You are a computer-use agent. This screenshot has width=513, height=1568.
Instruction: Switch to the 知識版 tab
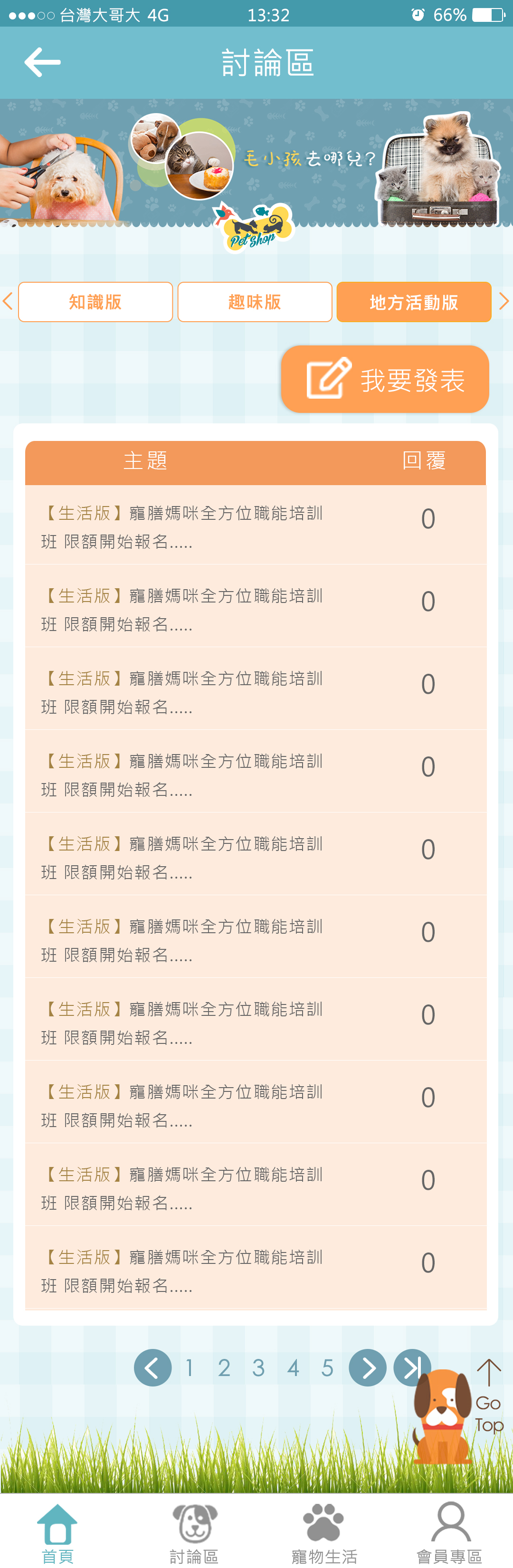[95, 302]
